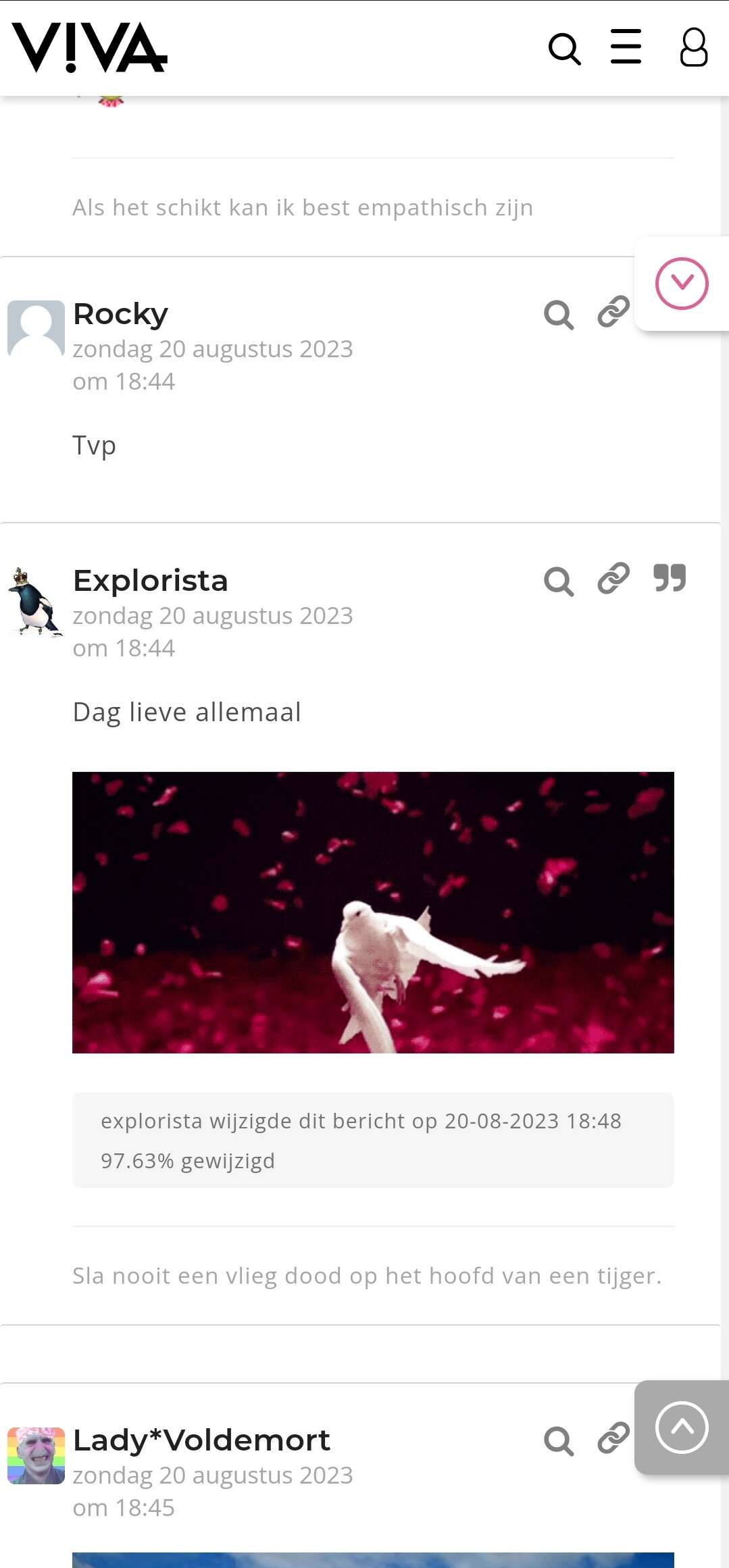Copy the link of Lady*Voldemort's post
Viewport: 729px width, 1568px height.
point(613,1438)
